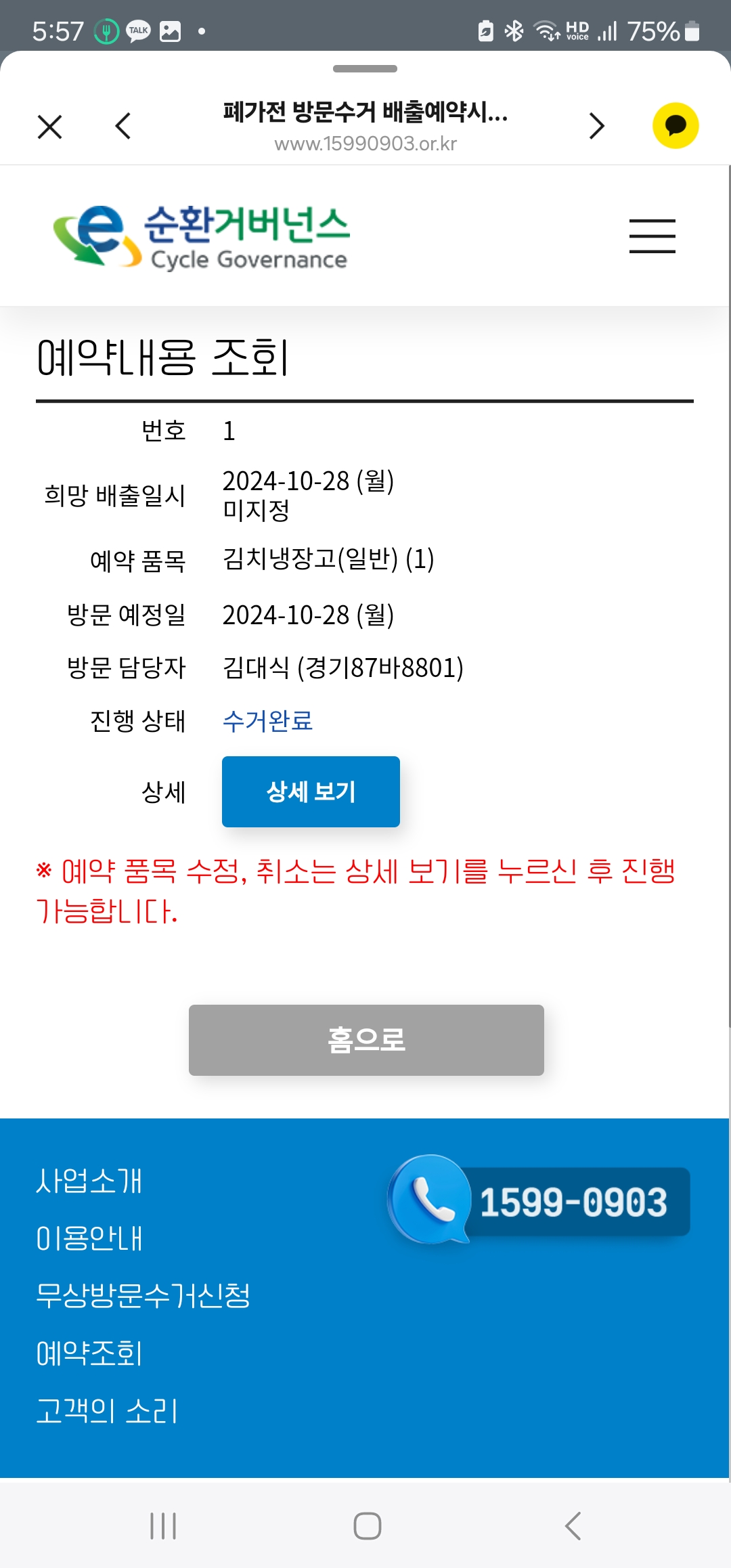This screenshot has width=731, height=1568.
Task: Open the yellow KakaoTalk chat icon
Action: [x=675, y=126]
